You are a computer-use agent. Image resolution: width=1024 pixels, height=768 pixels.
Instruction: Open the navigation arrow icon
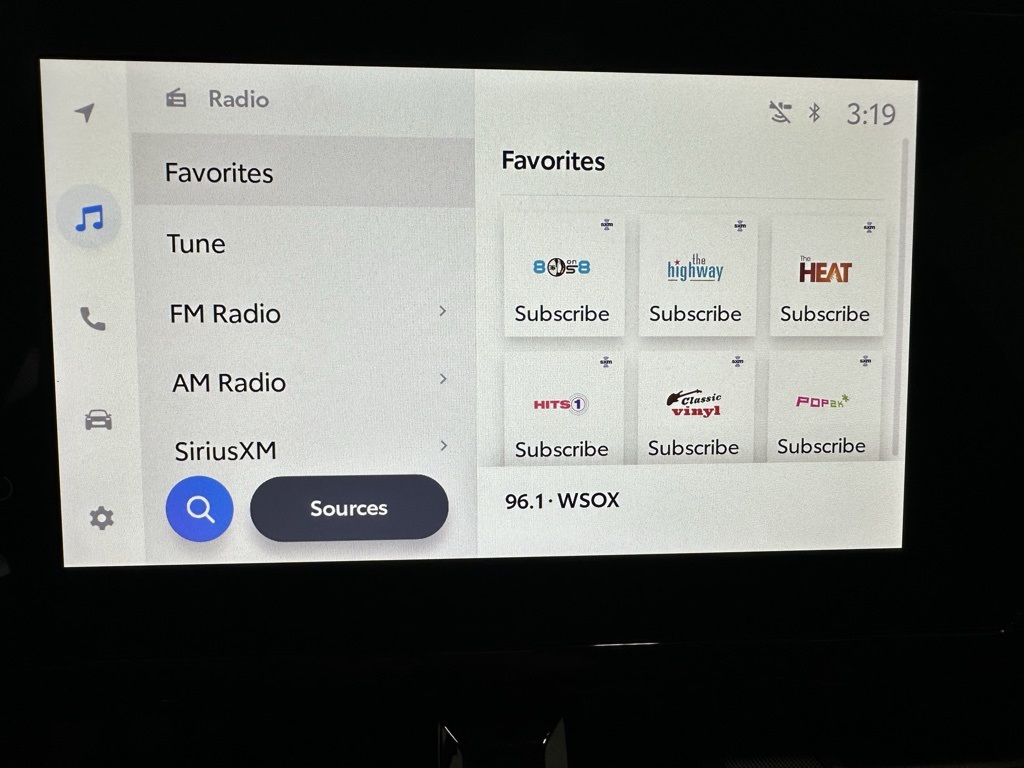click(86, 113)
